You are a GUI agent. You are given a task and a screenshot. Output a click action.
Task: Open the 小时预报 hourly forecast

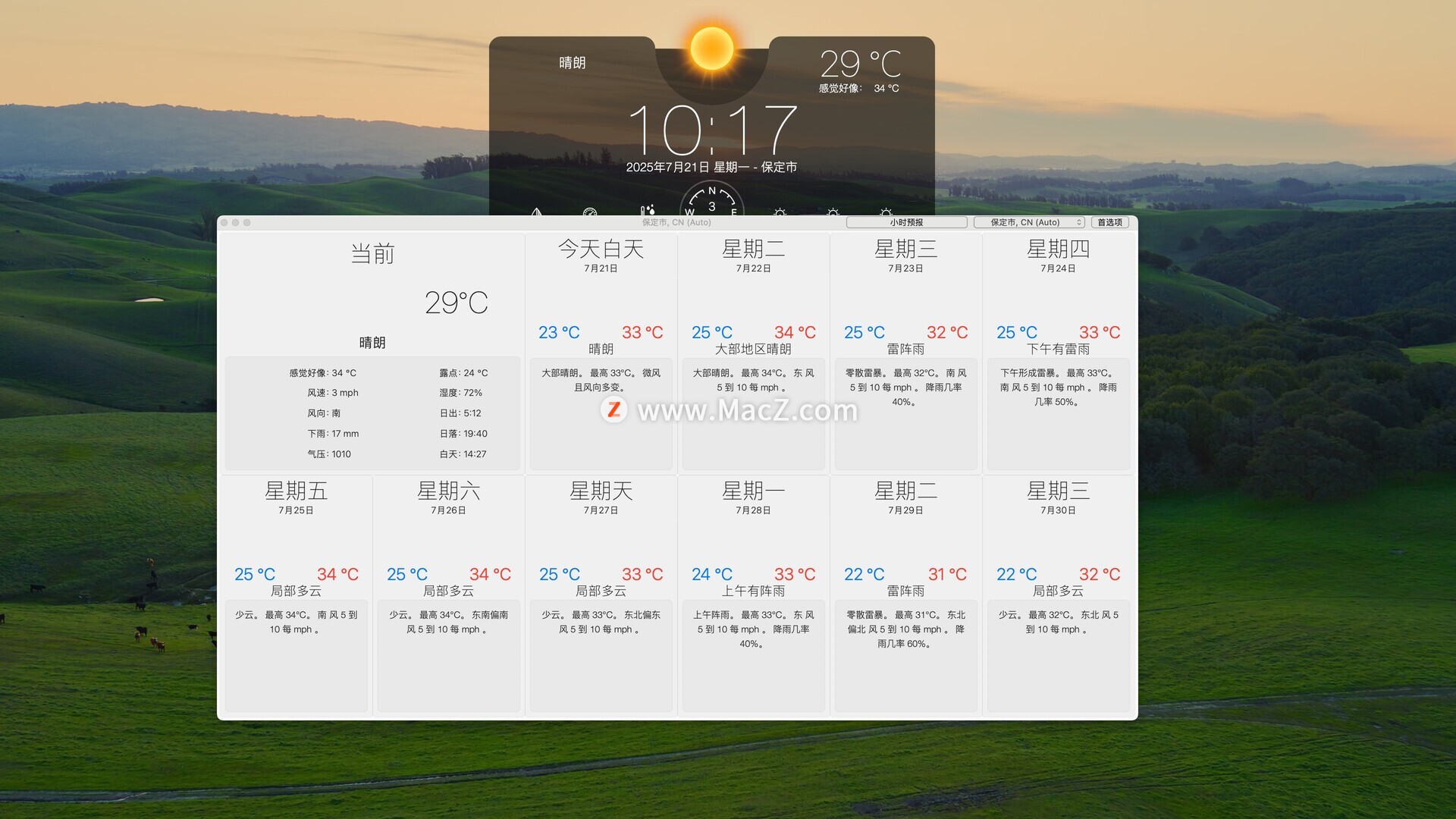(x=906, y=222)
